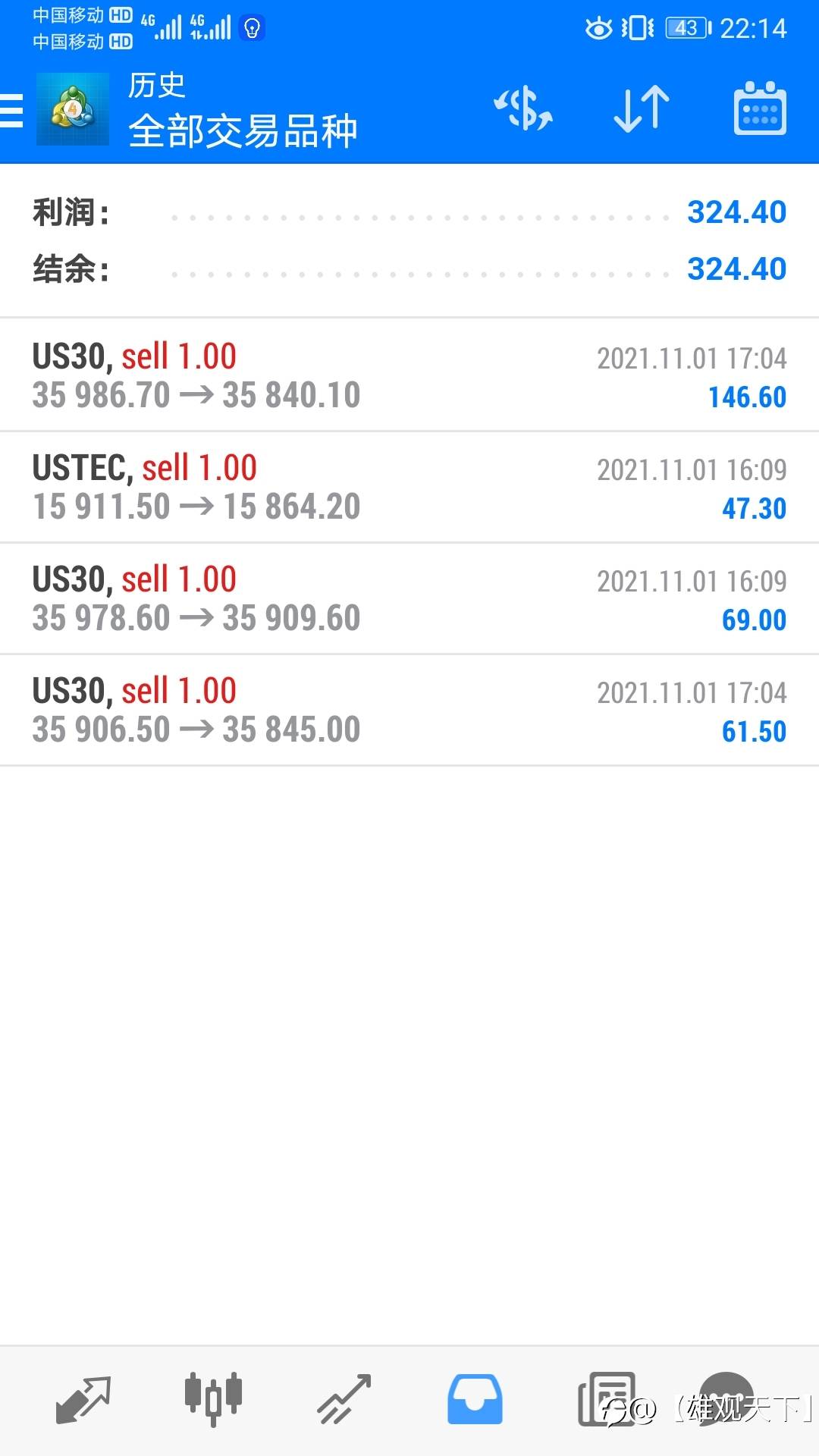Select the History inbox tab

[x=475, y=1400]
